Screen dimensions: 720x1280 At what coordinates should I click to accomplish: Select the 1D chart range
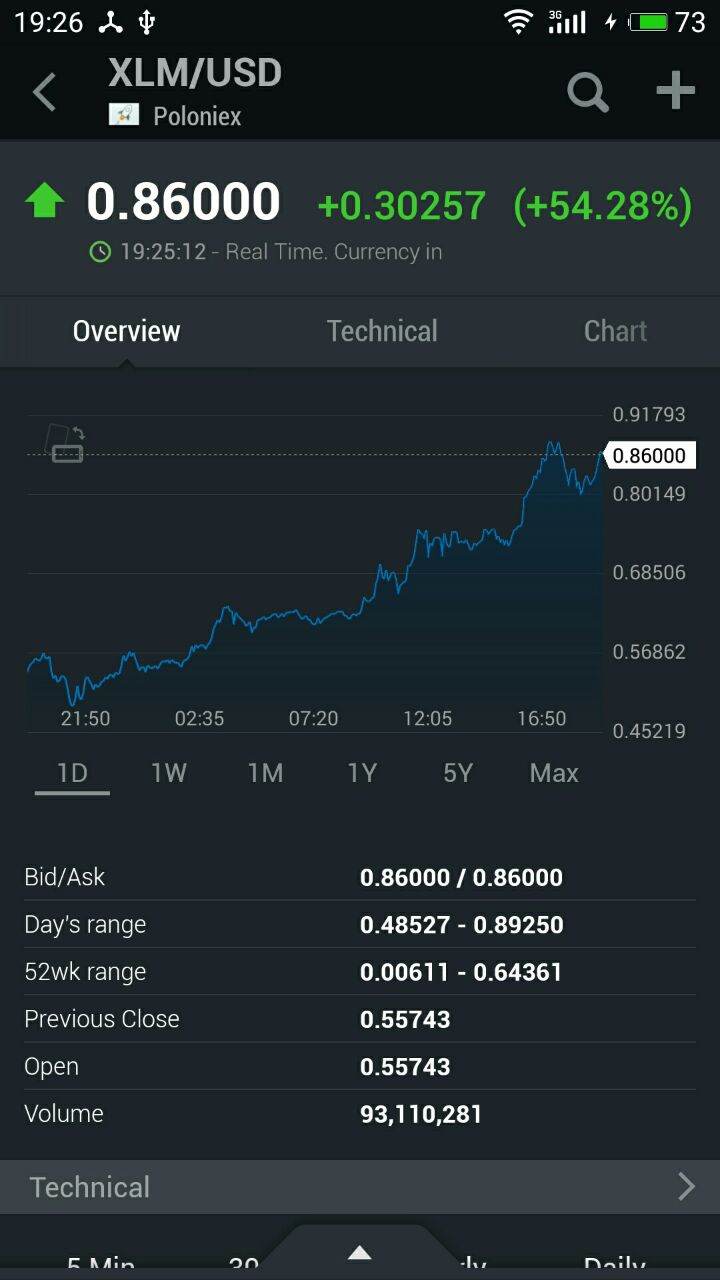[x=72, y=773]
